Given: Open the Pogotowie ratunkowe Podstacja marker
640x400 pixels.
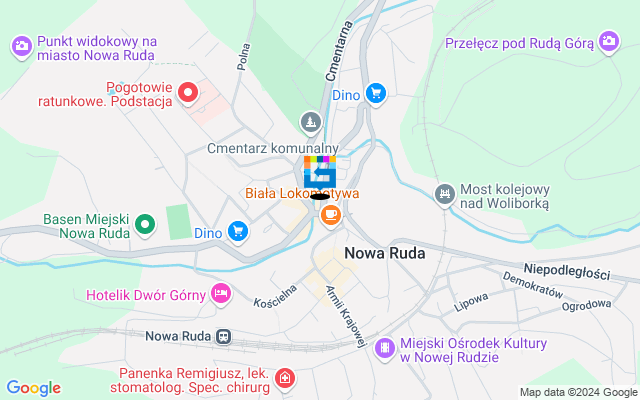Looking at the screenshot, I should (188, 94).
